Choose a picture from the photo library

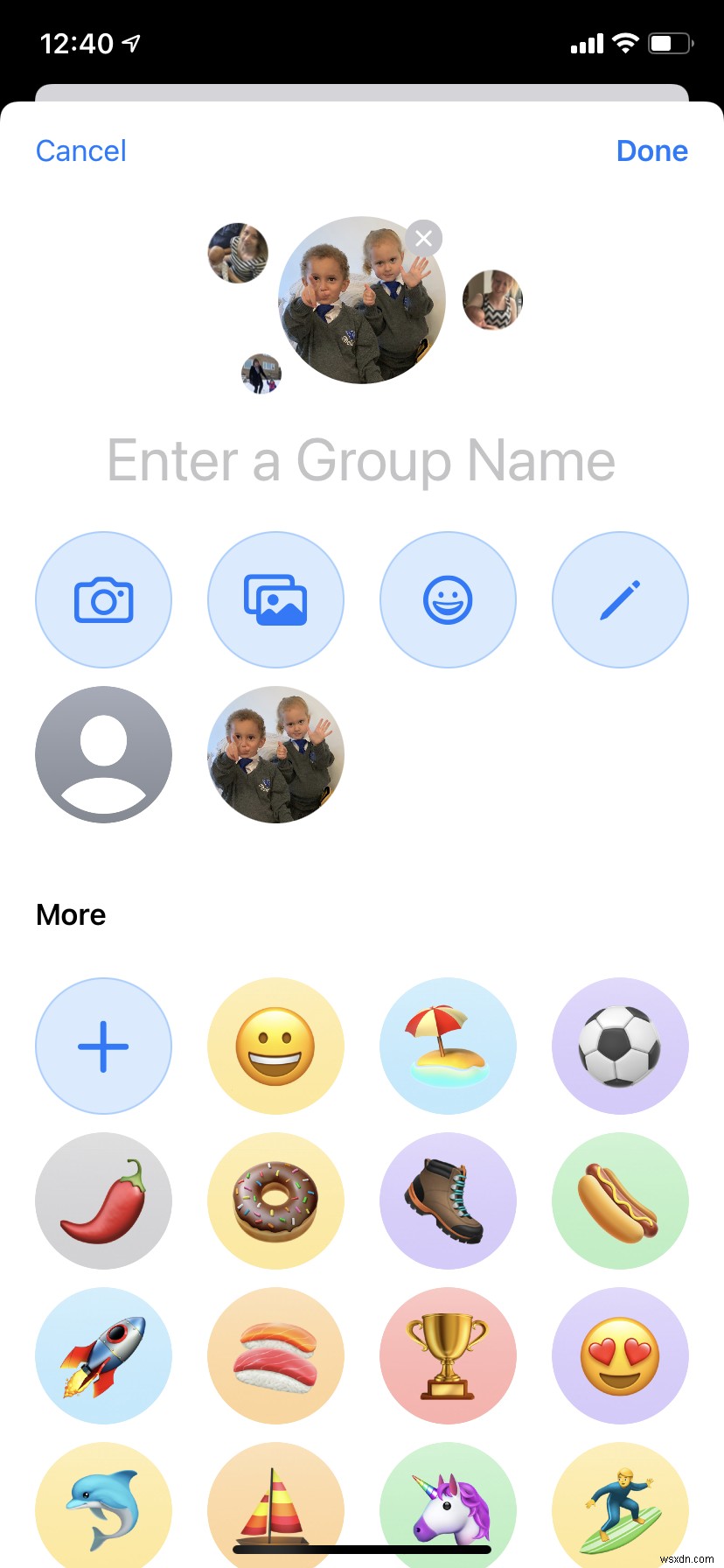click(x=275, y=600)
